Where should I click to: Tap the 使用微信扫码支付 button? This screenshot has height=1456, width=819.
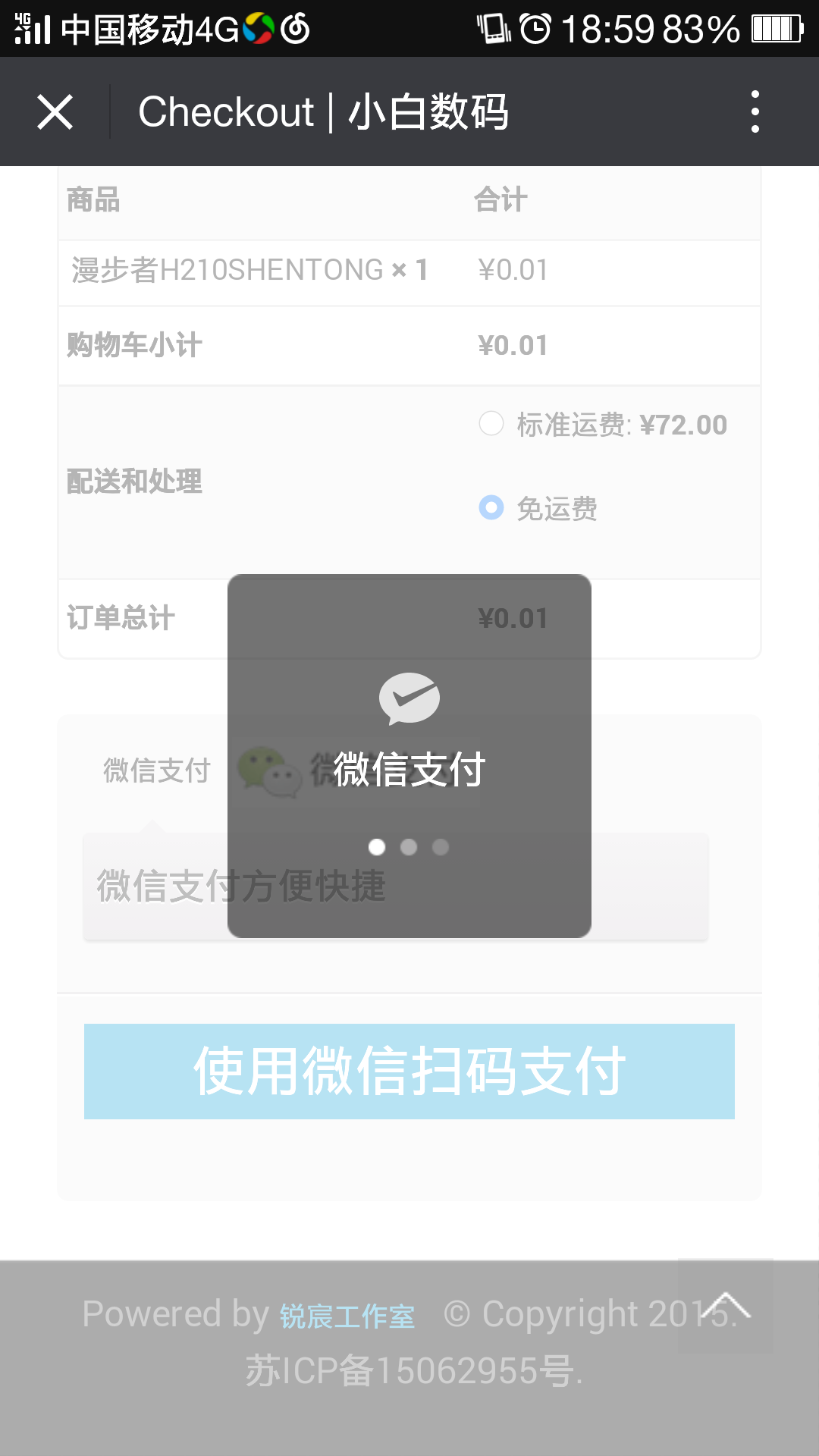tap(409, 1071)
